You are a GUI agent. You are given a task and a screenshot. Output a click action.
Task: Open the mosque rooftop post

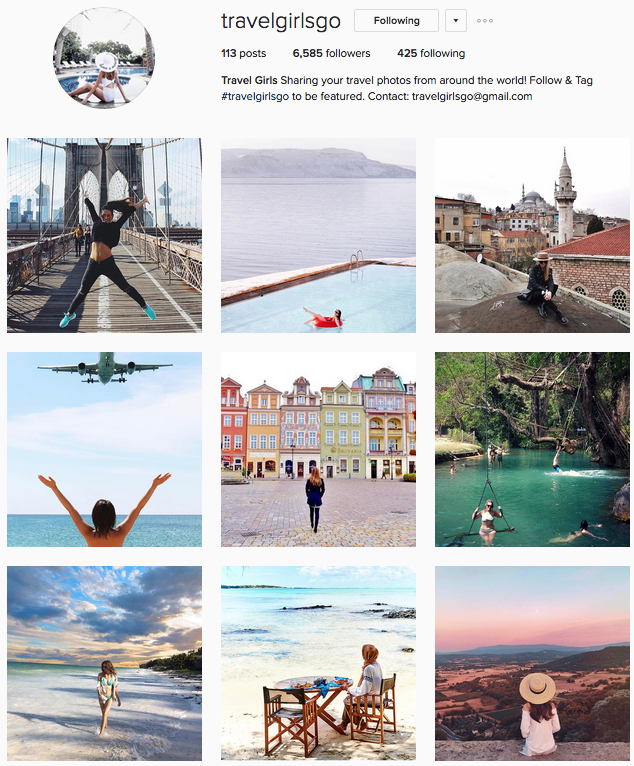click(x=532, y=235)
